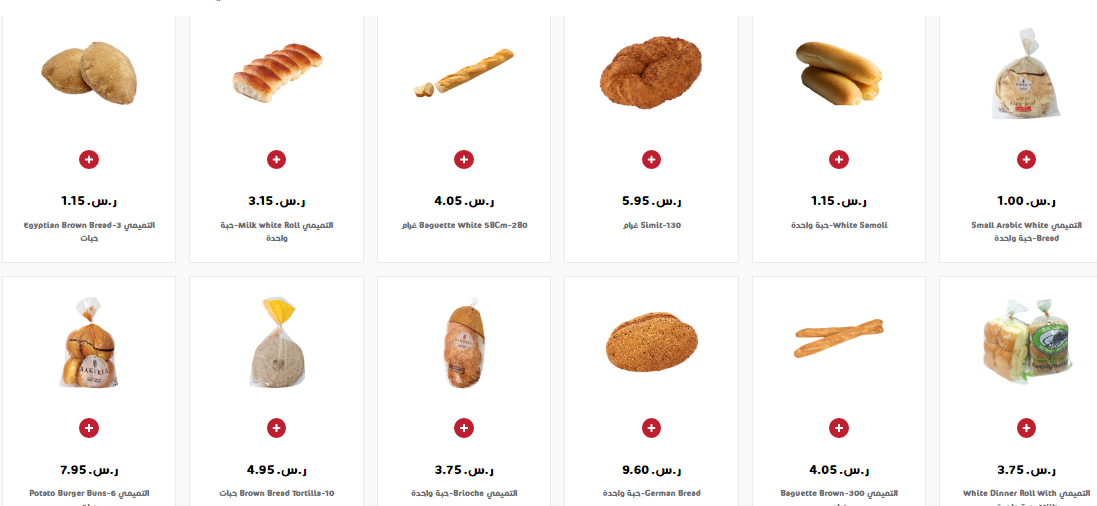The height and width of the screenshot is (506, 1097).
Task: Open the Brioche product image
Action: pyautogui.click(x=464, y=342)
